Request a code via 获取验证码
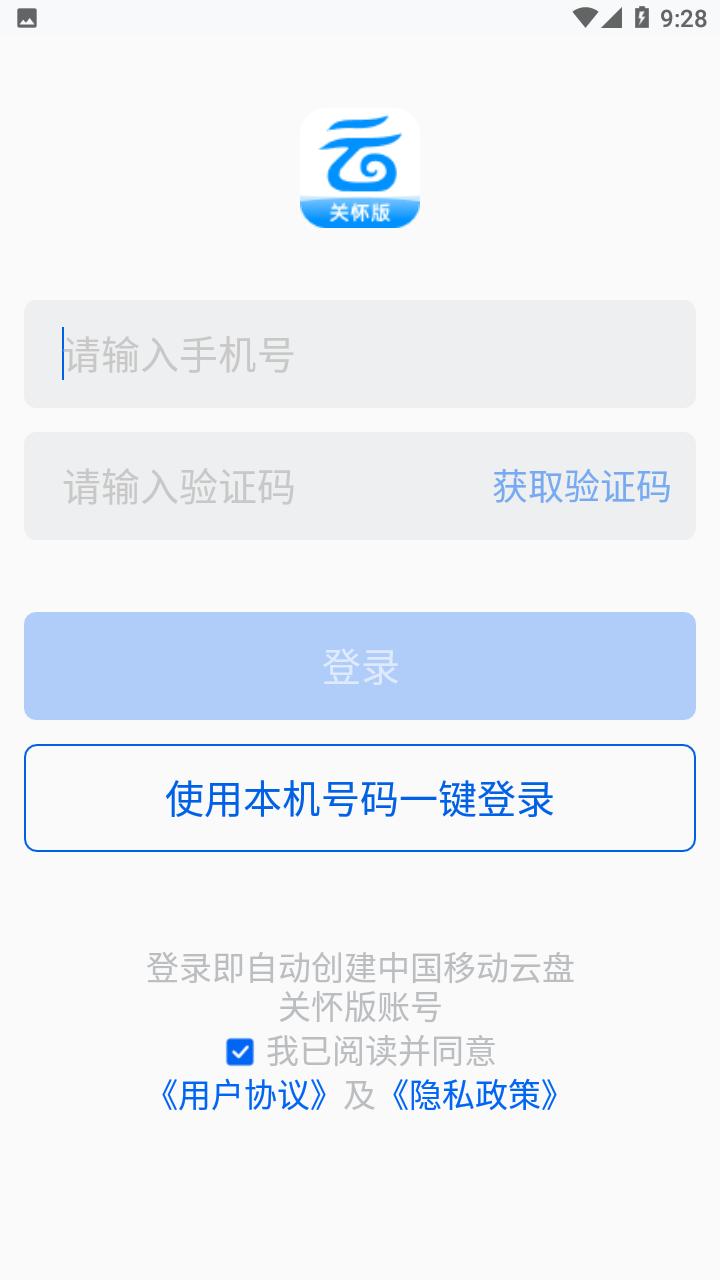 tap(581, 487)
